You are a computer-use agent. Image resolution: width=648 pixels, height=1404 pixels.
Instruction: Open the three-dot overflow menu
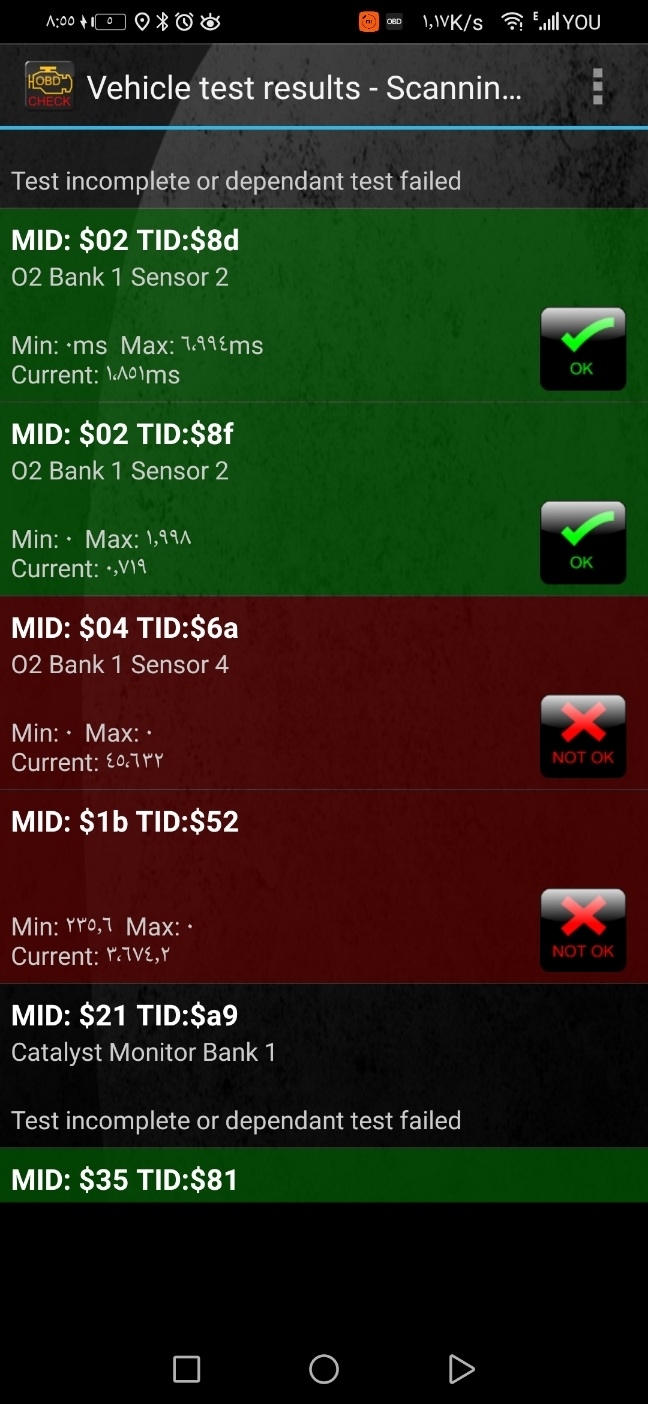pos(597,87)
